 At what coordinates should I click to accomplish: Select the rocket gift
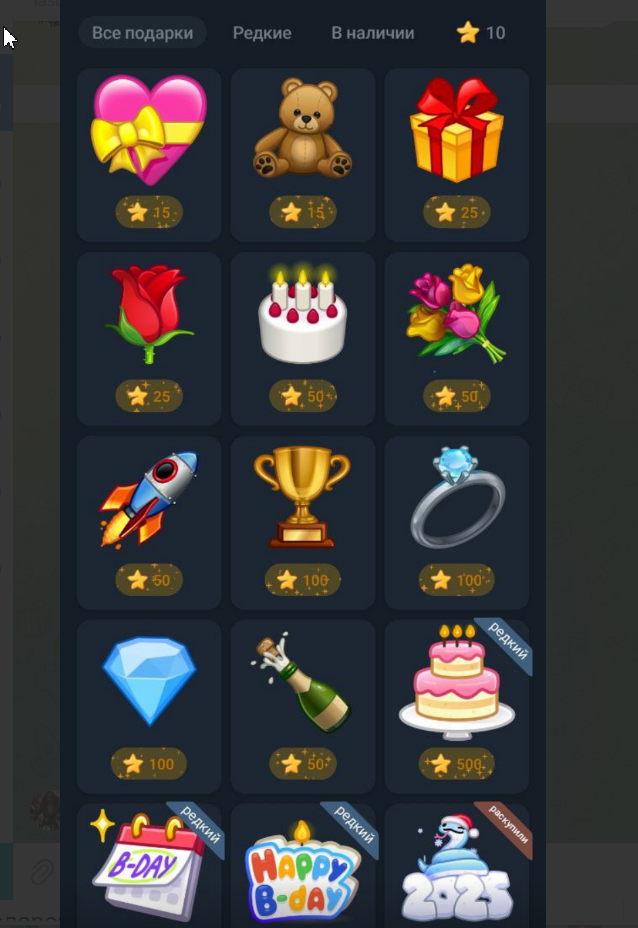[x=149, y=523]
